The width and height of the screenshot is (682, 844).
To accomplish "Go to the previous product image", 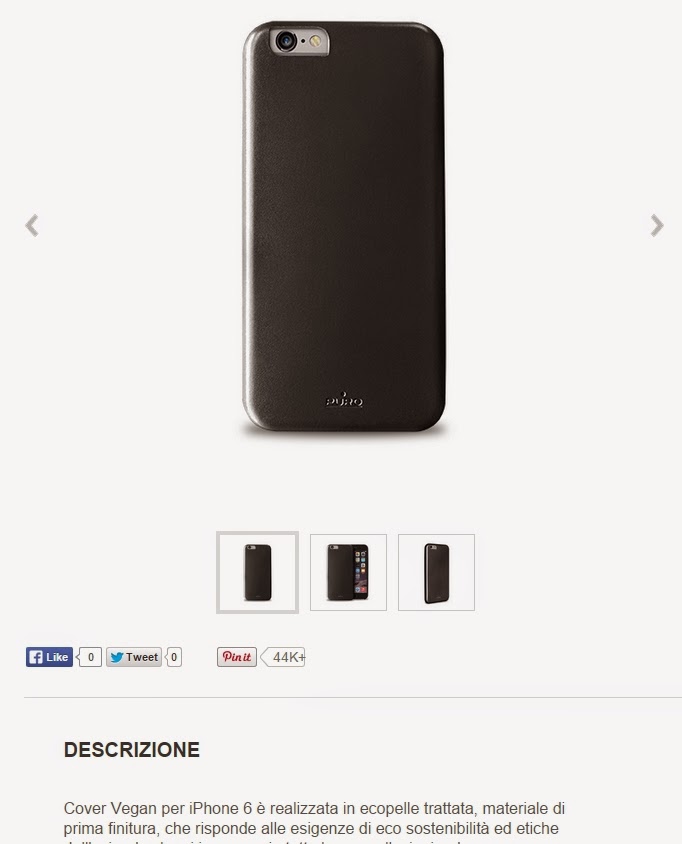I will 32,225.
